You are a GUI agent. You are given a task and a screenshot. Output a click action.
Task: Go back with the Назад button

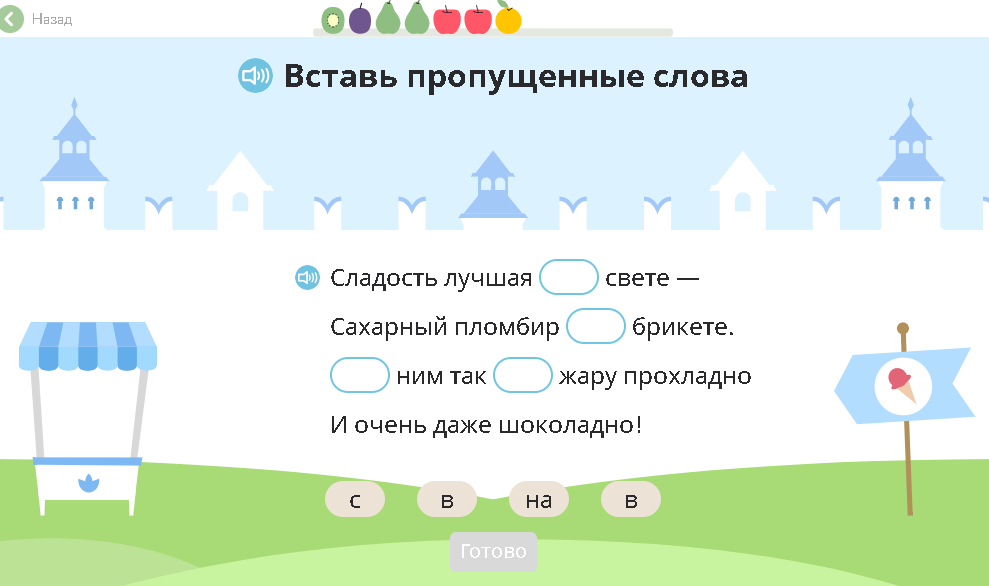[x=38, y=18]
